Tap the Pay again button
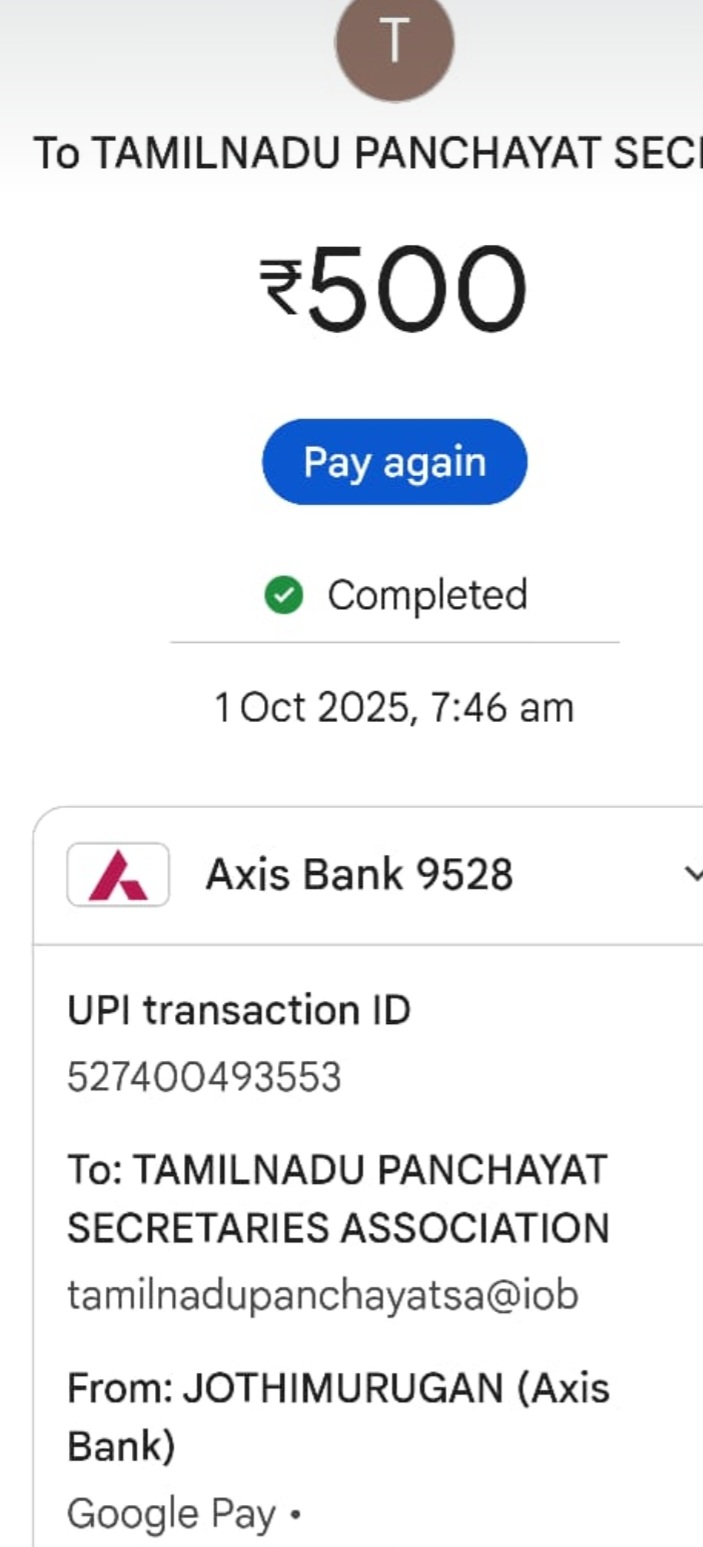 [x=394, y=463]
